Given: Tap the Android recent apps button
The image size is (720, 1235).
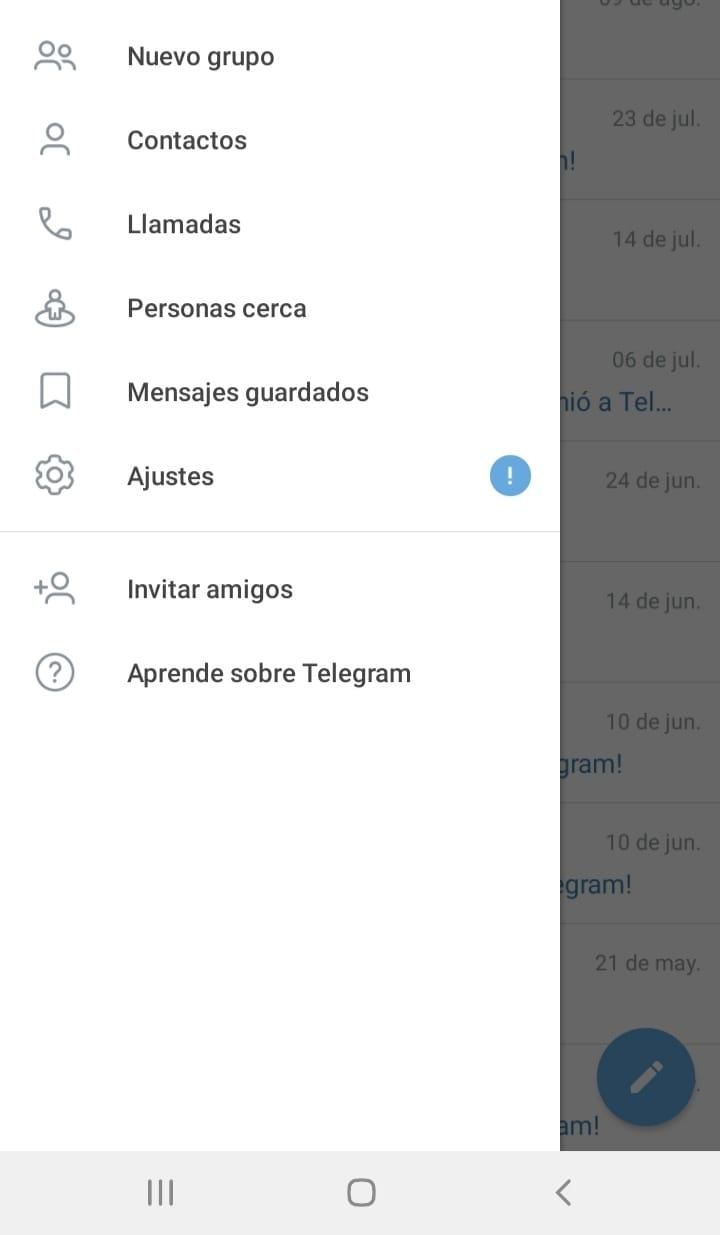Looking at the screenshot, I should (x=159, y=1191).
